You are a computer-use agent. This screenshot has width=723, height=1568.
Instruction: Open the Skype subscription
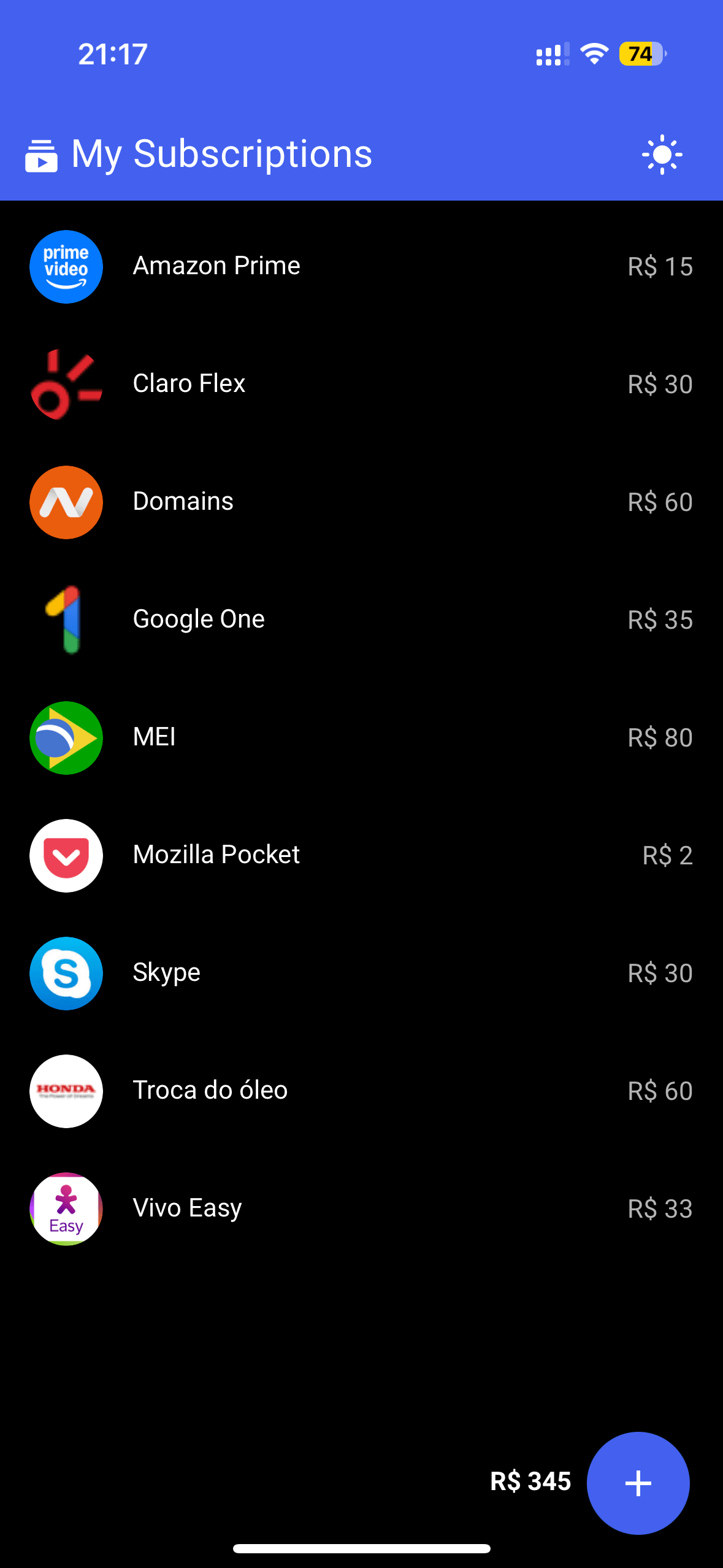pos(361,973)
